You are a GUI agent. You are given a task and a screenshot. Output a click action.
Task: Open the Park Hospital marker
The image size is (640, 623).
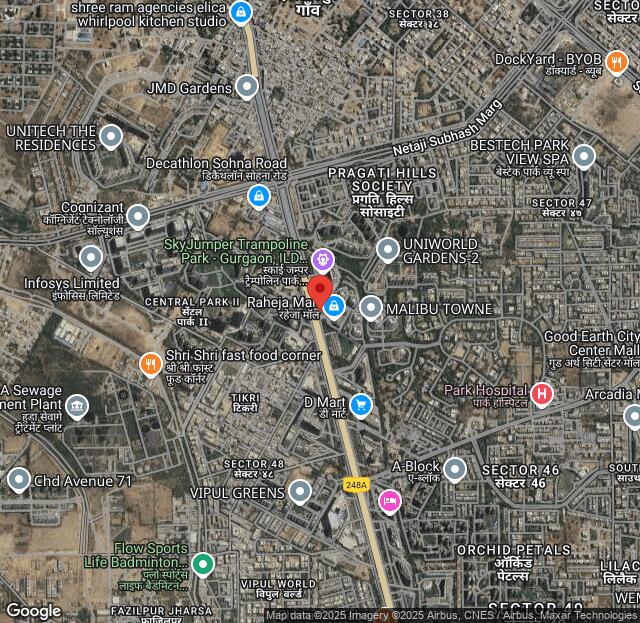coord(542,394)
